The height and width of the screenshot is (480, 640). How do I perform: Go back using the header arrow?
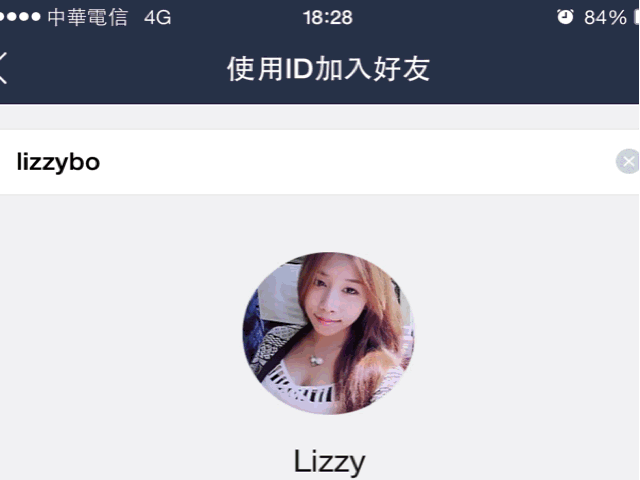[4, 69]
